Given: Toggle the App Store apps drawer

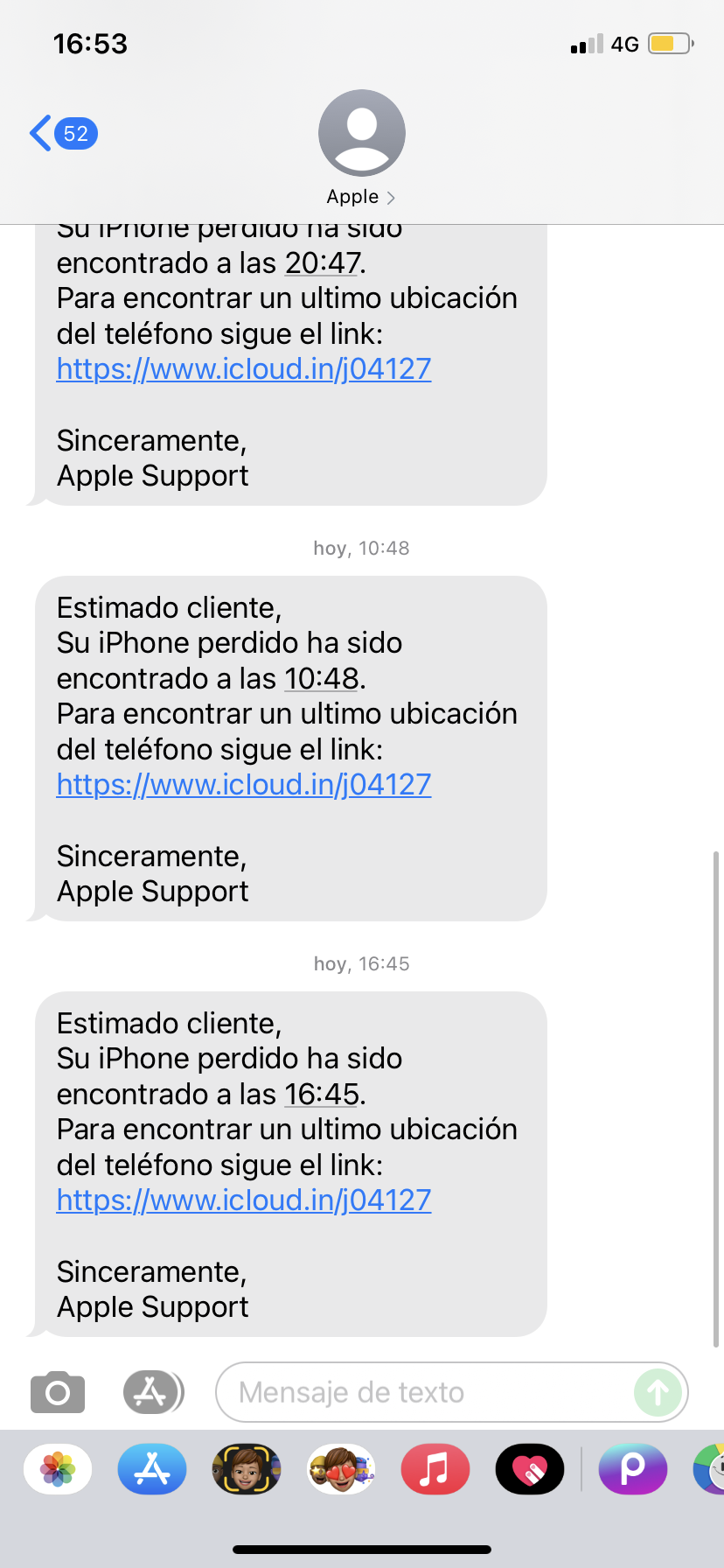Looking at the screenshot, I should click(152, 1392).
